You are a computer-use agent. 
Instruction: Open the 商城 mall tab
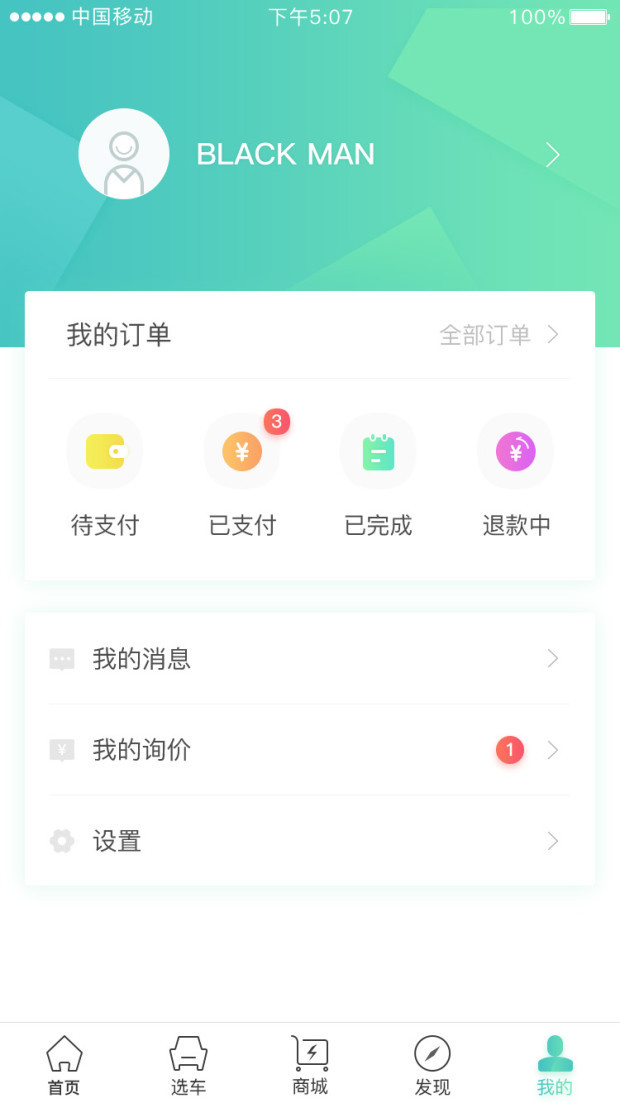[310, 1064]
